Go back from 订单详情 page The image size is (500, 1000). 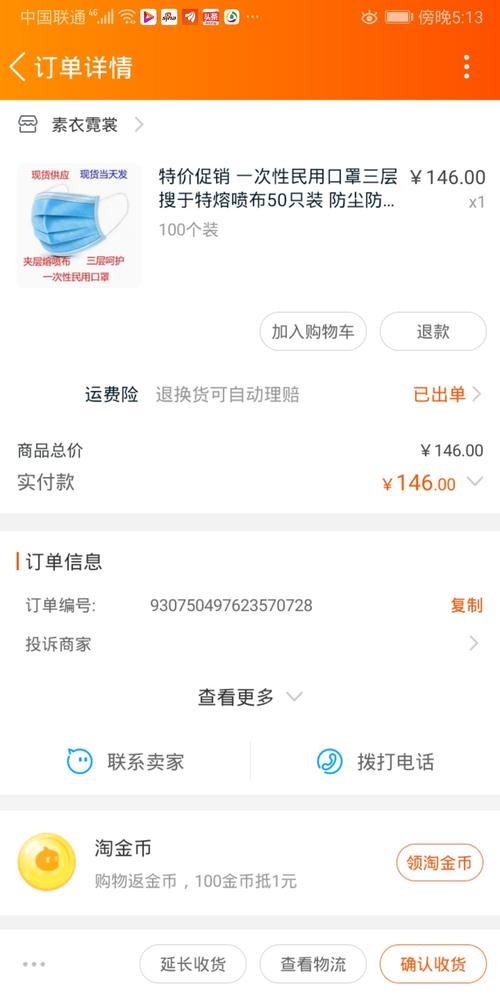18,66
